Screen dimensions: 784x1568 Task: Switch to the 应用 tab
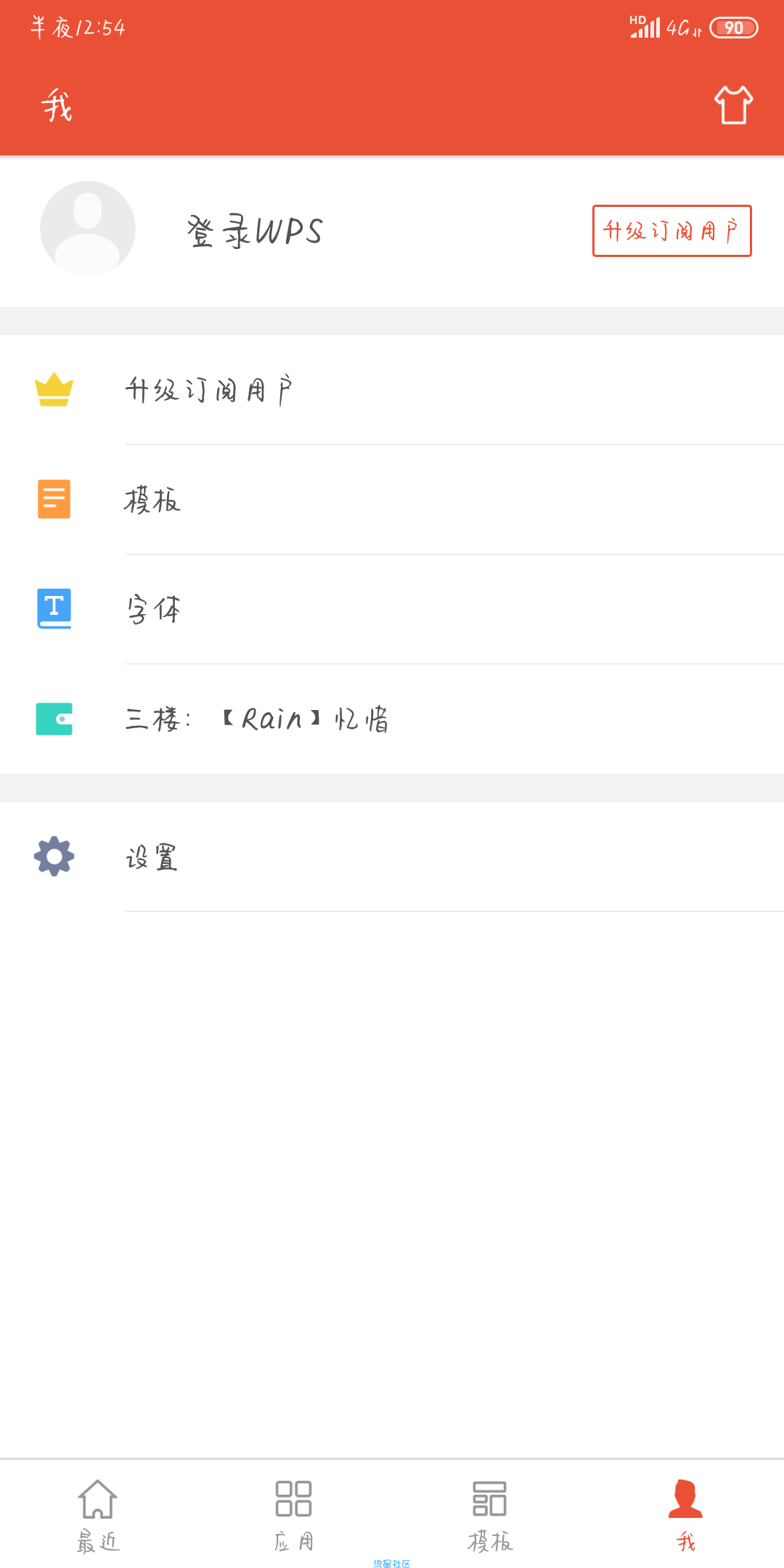pos(294,1515)
